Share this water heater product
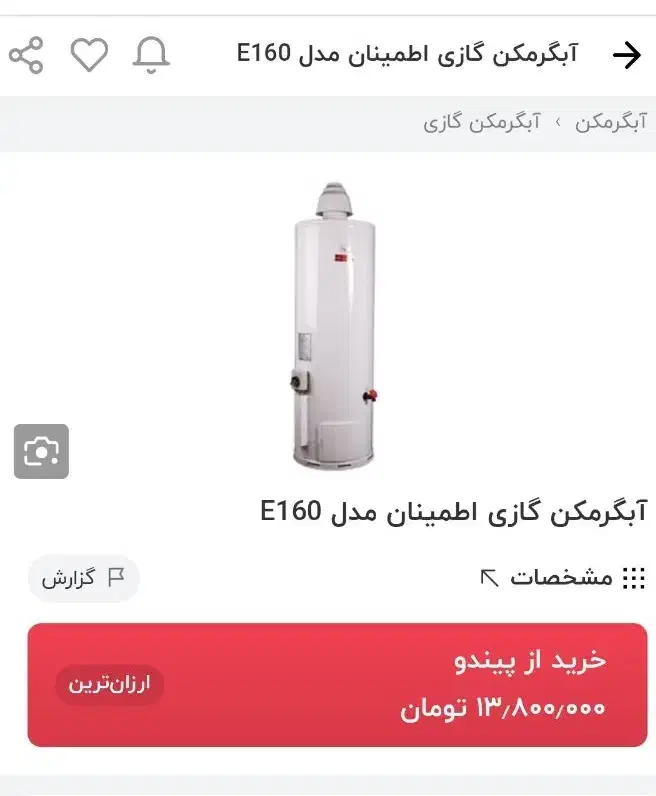 tap(26, 54)
